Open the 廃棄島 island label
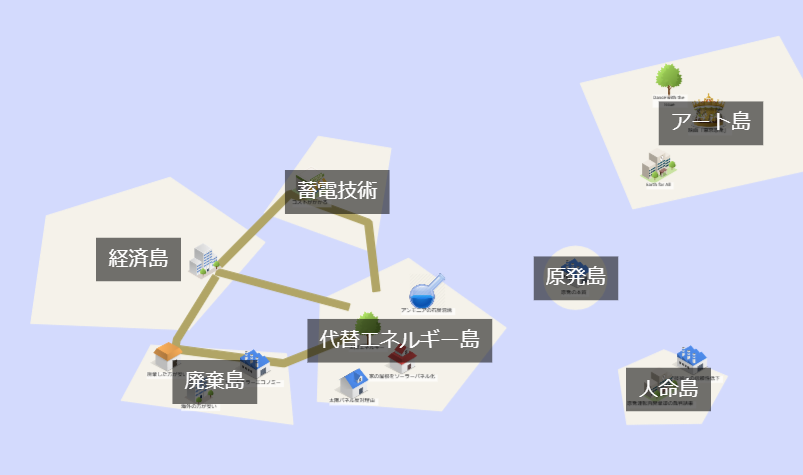The width and height of the screenshot is (803, 475). (x=214, y=381)
